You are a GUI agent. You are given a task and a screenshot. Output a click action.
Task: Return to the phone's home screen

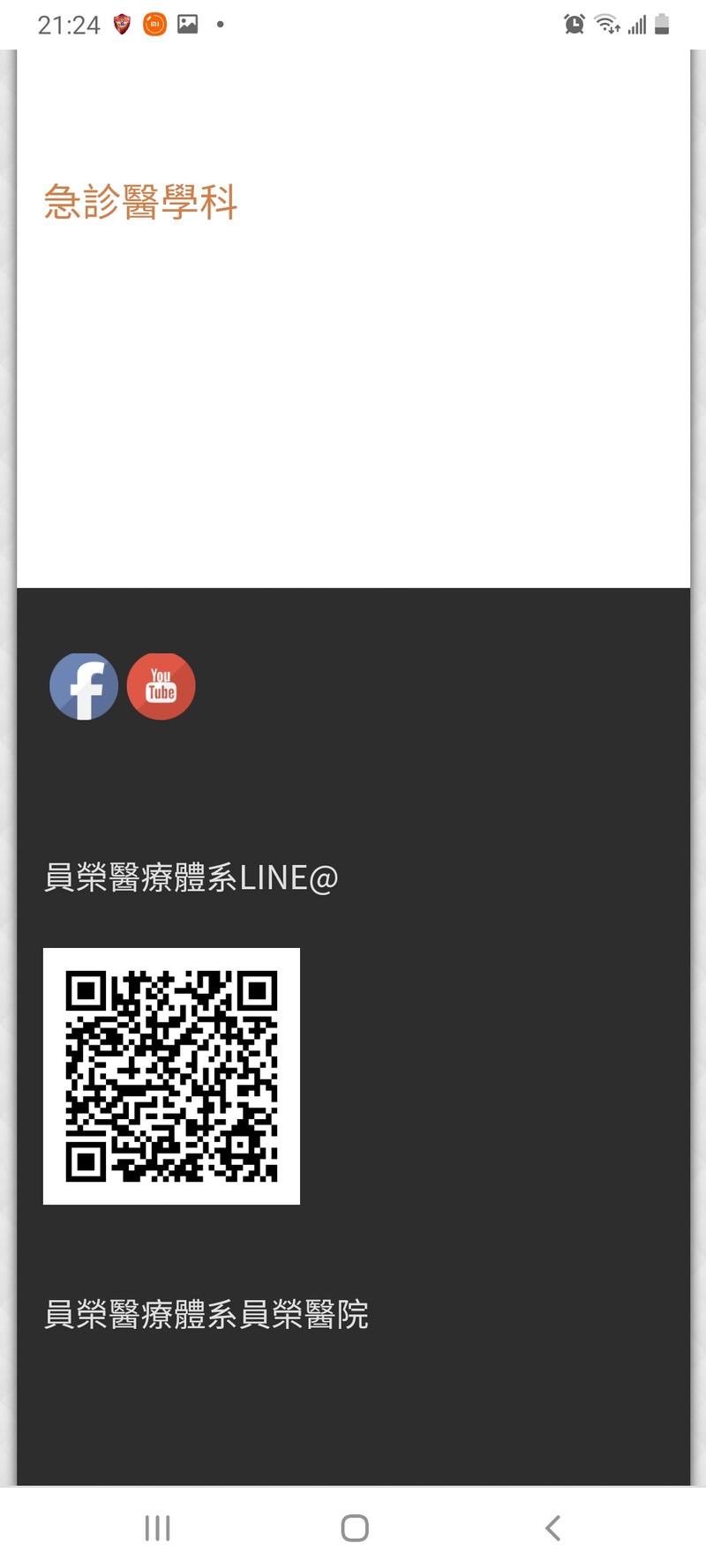[x=355, y=1528]
